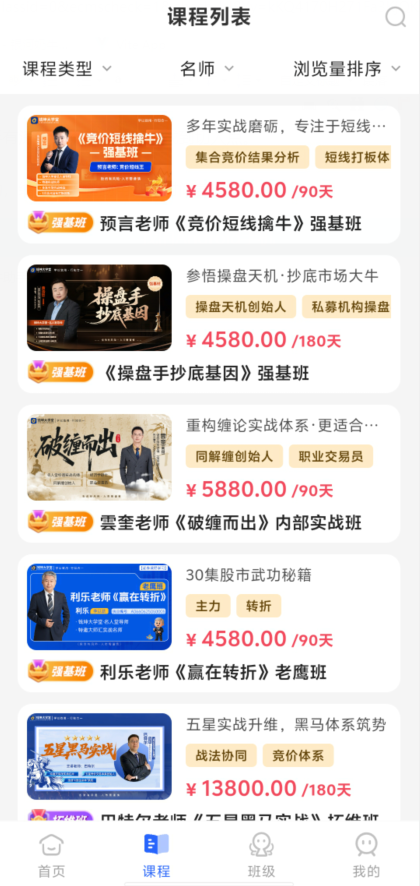Open the 《竞价短线擒牛》强基班 course card
The height and width of the screenshot is (886, 420).
(209, 175)
